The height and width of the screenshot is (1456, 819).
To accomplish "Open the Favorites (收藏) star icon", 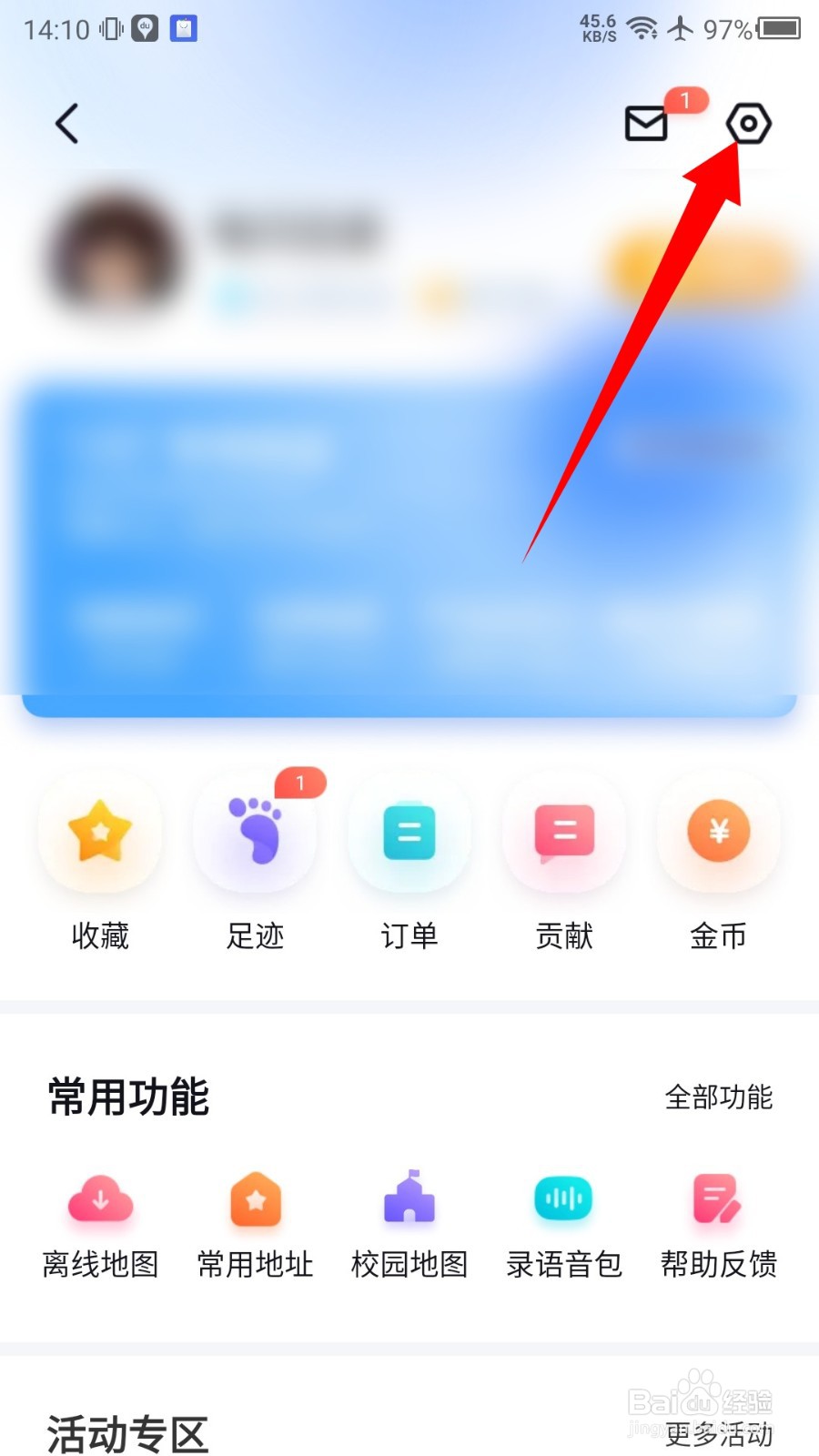I will pos(100,831).
